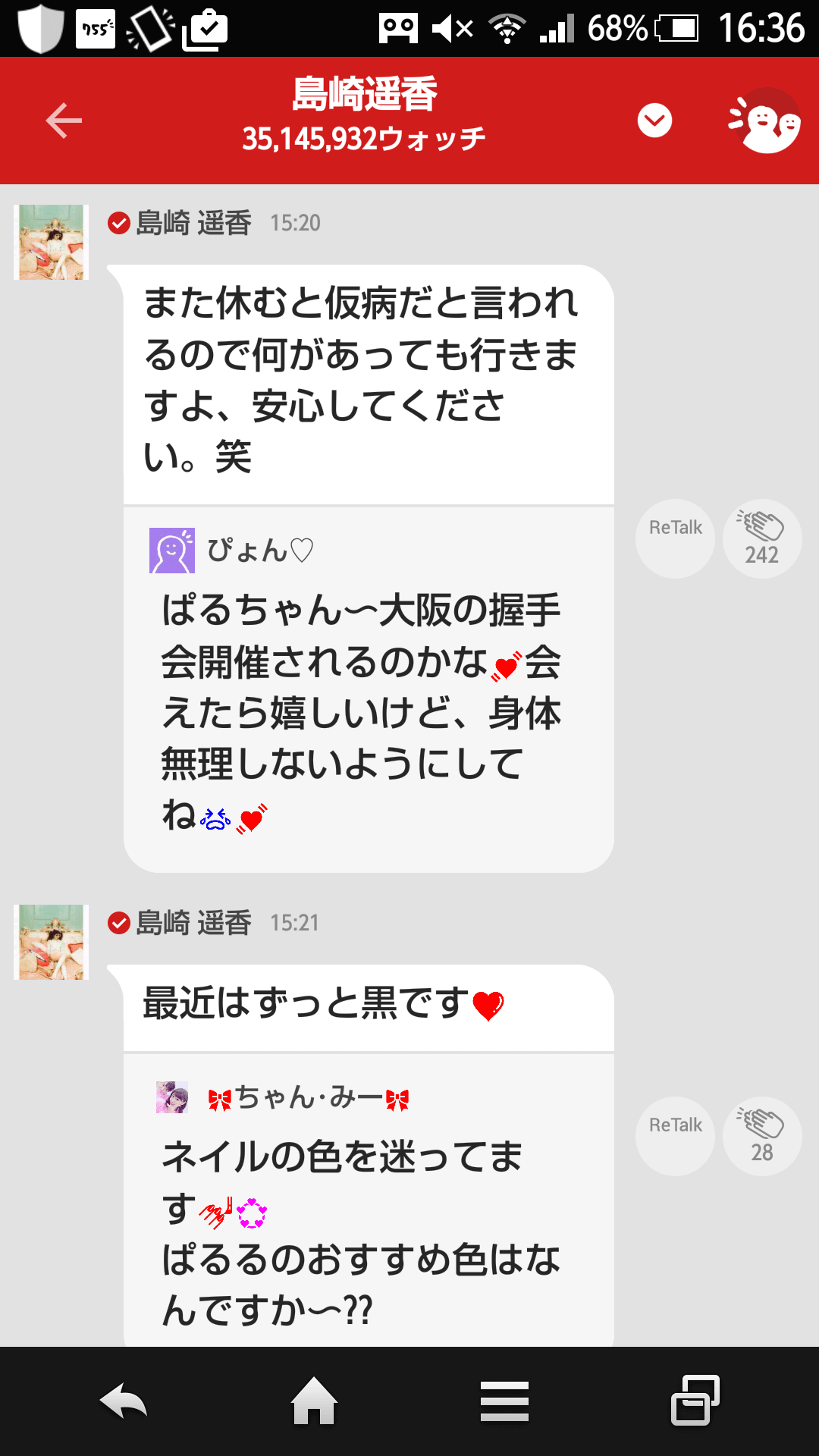Expand the dropdown chevron in the header
The width and height of the screenshot is (819, 1456).
click(x=654, y=121)
